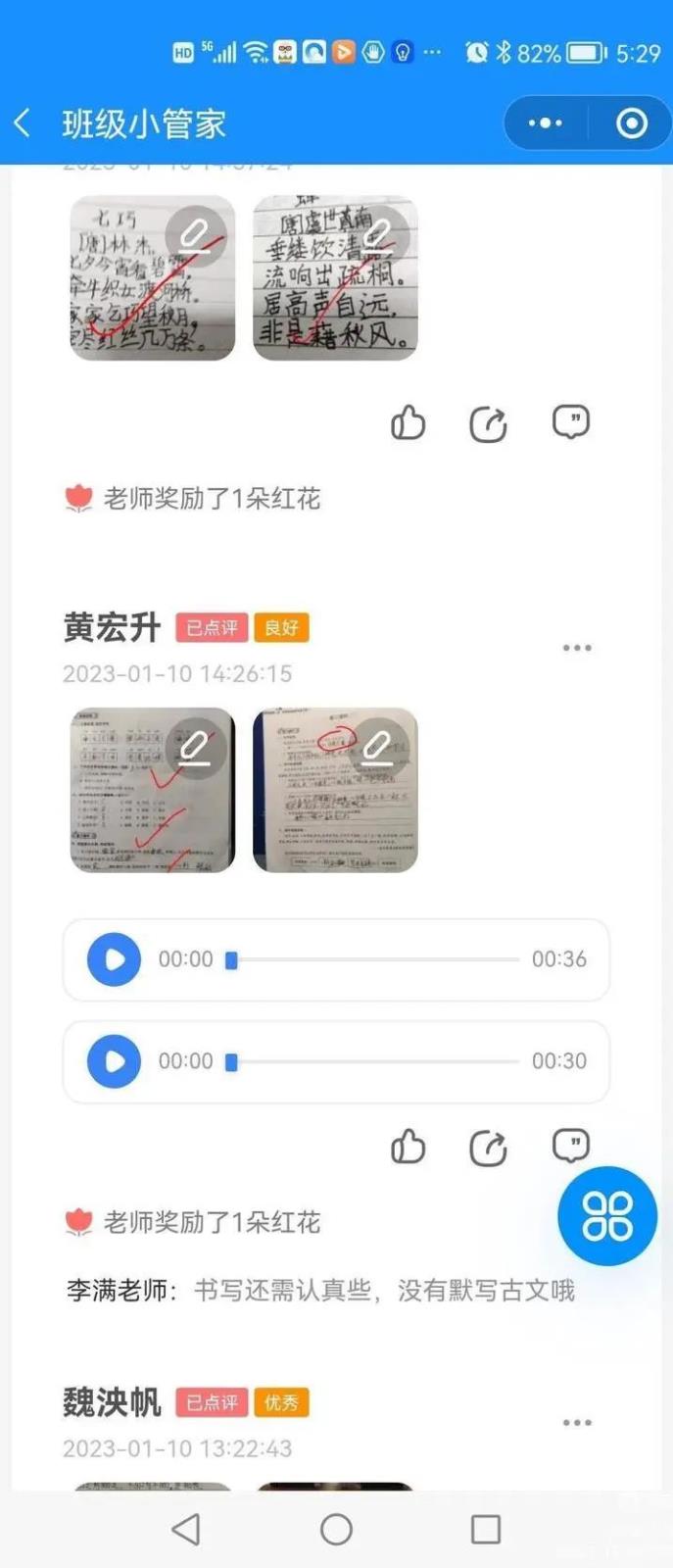Close the mini program with the target icon
Screen dimensions: 673x1568
(631, 123)
